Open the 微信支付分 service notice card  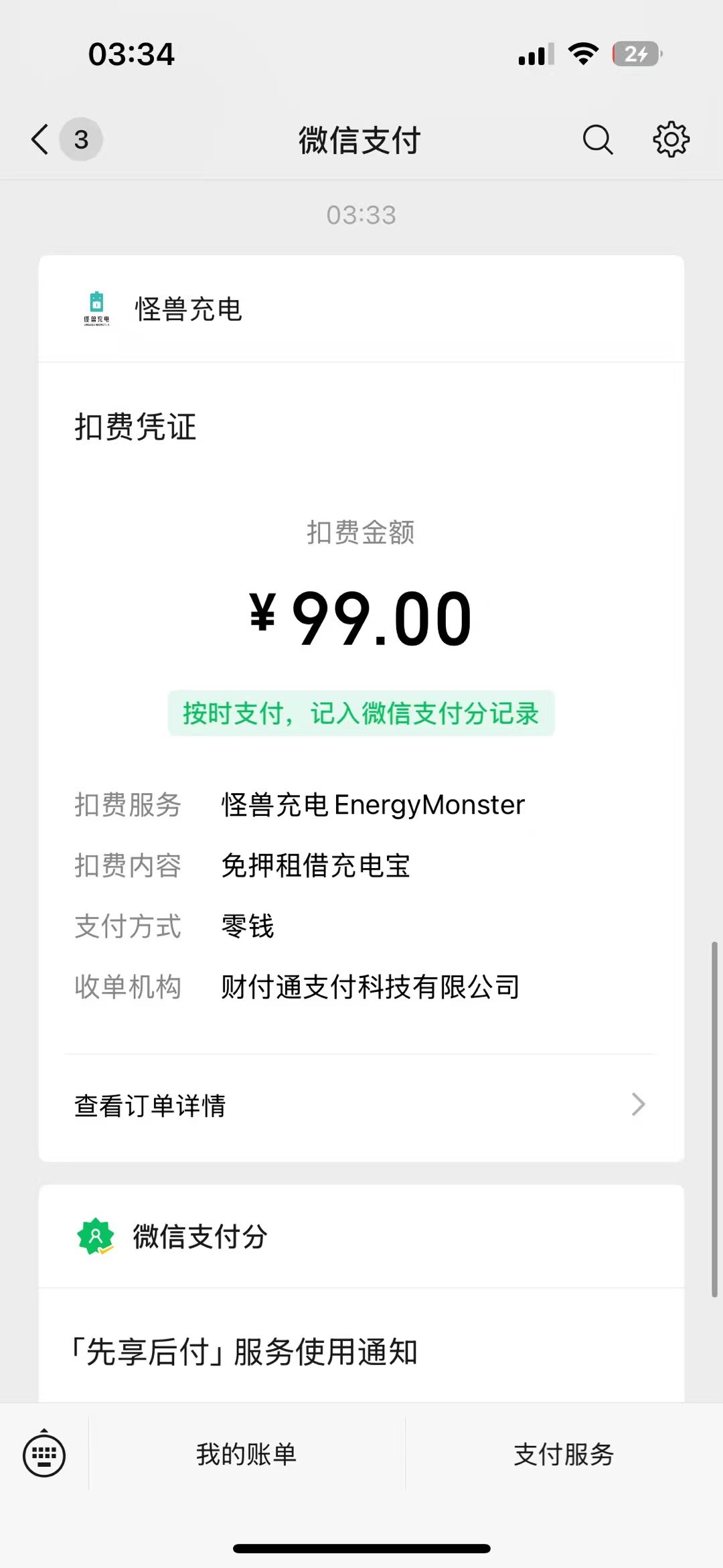[x=361, y=1293]
